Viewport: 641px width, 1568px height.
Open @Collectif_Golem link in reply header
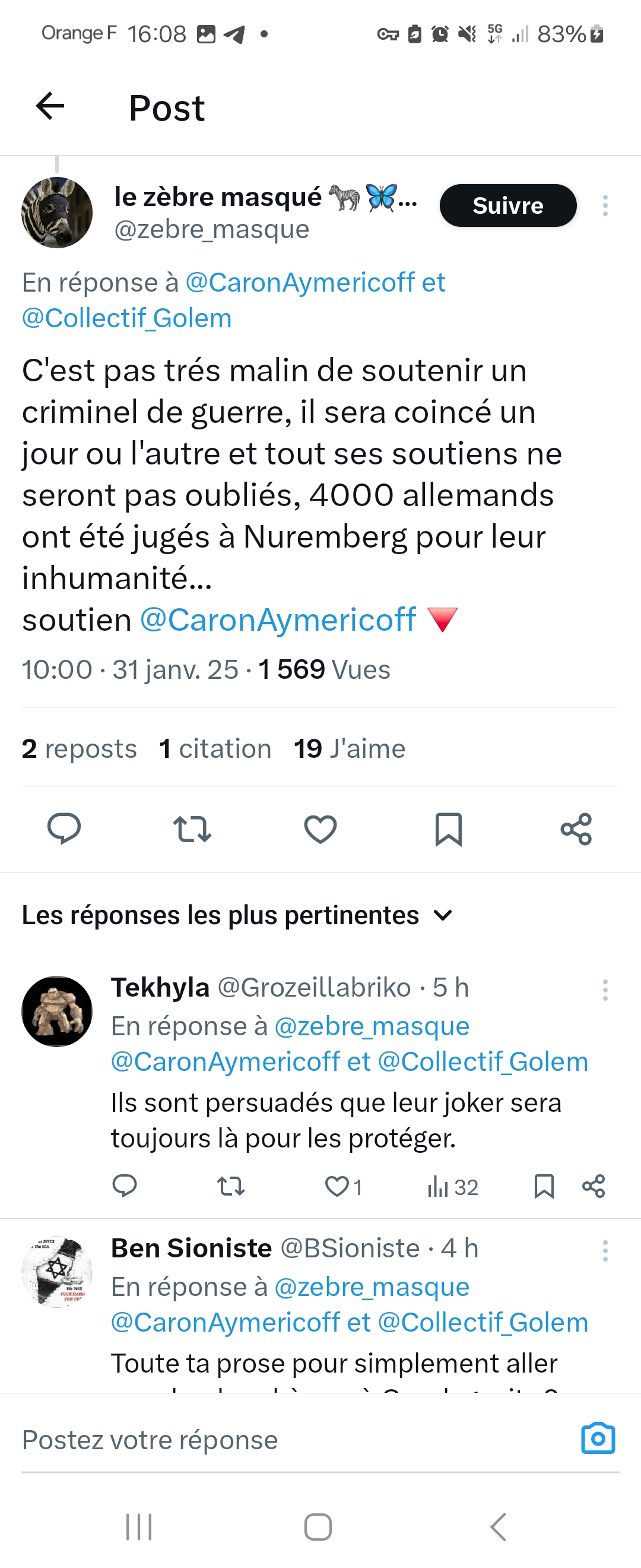click(x=126, y=318)
